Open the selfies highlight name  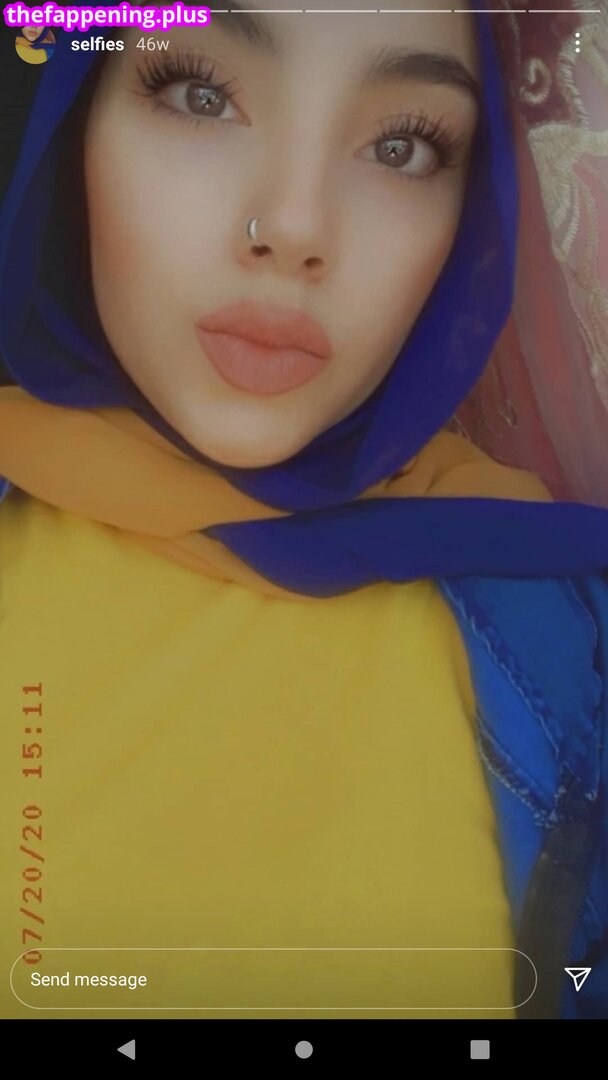point(97,45)
